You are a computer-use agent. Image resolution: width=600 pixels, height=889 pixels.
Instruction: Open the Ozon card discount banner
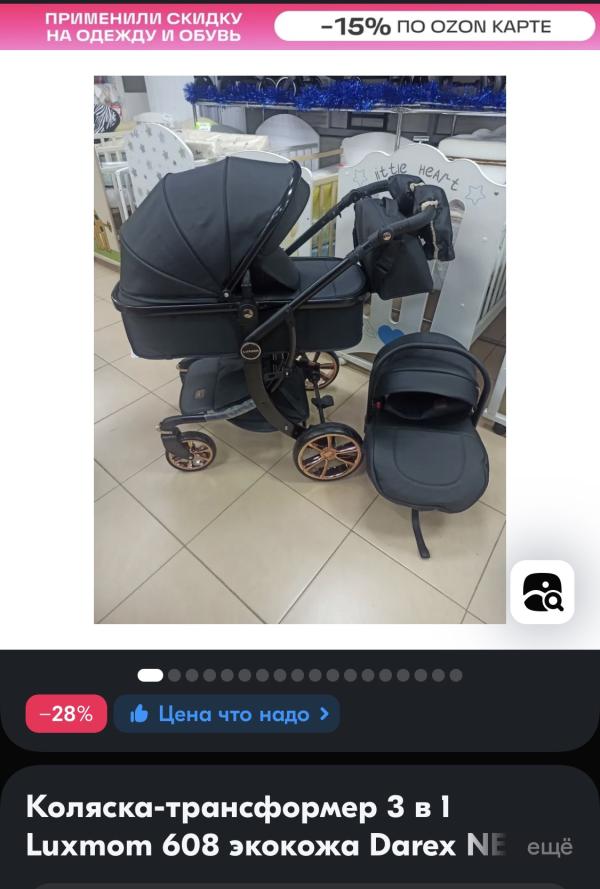tap(300, 27)
